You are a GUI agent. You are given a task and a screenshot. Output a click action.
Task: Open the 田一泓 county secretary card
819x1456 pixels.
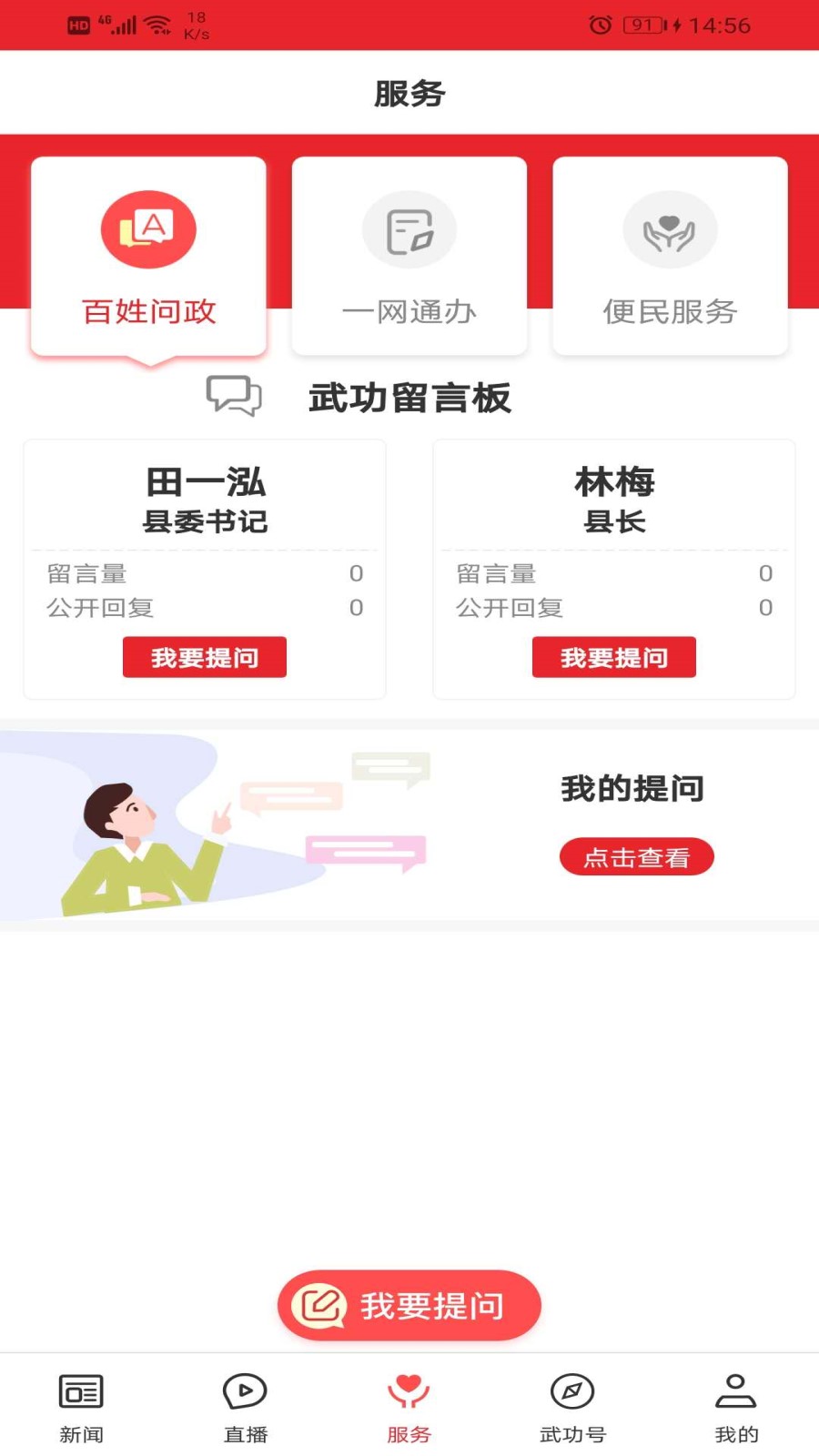204,496
